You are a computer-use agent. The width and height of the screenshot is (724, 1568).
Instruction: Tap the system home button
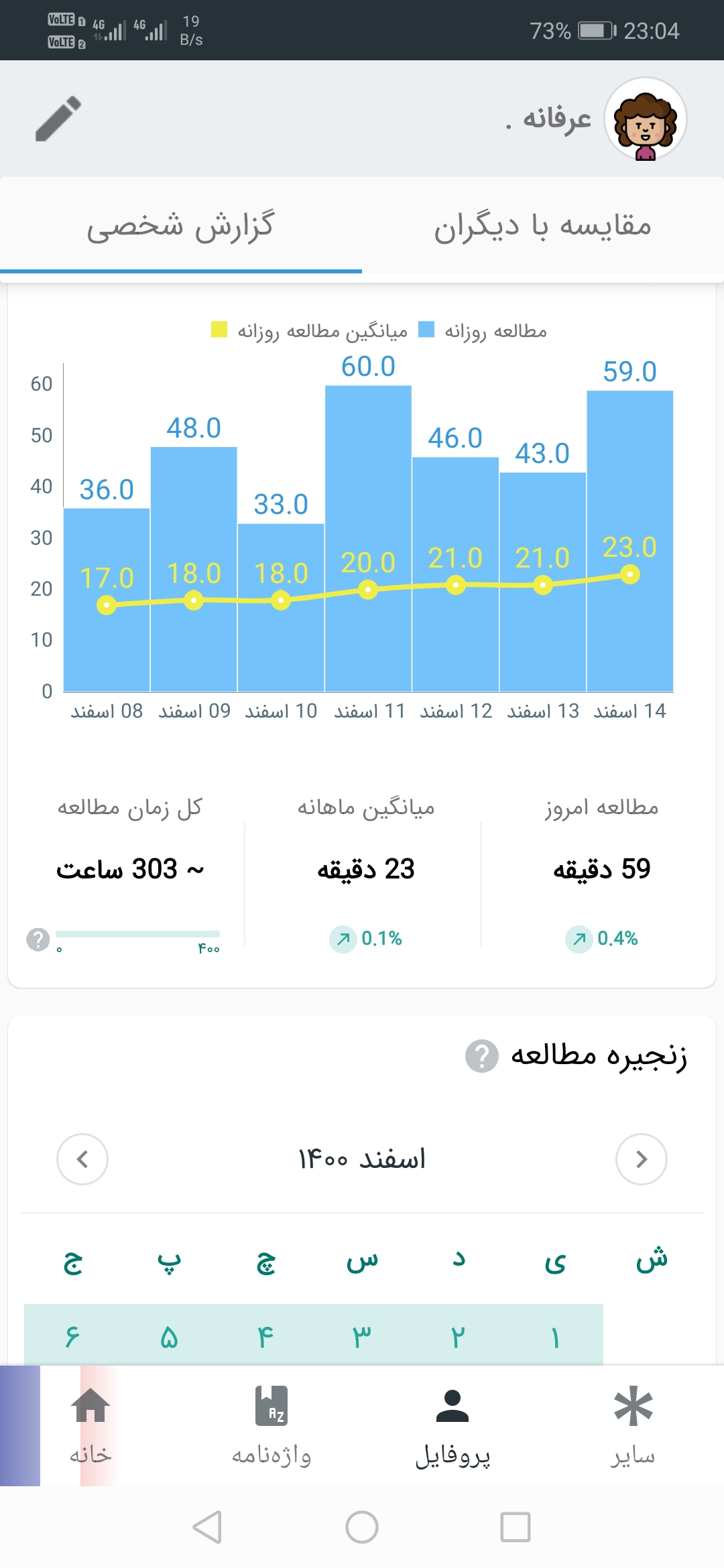(x=362, y=1528)
